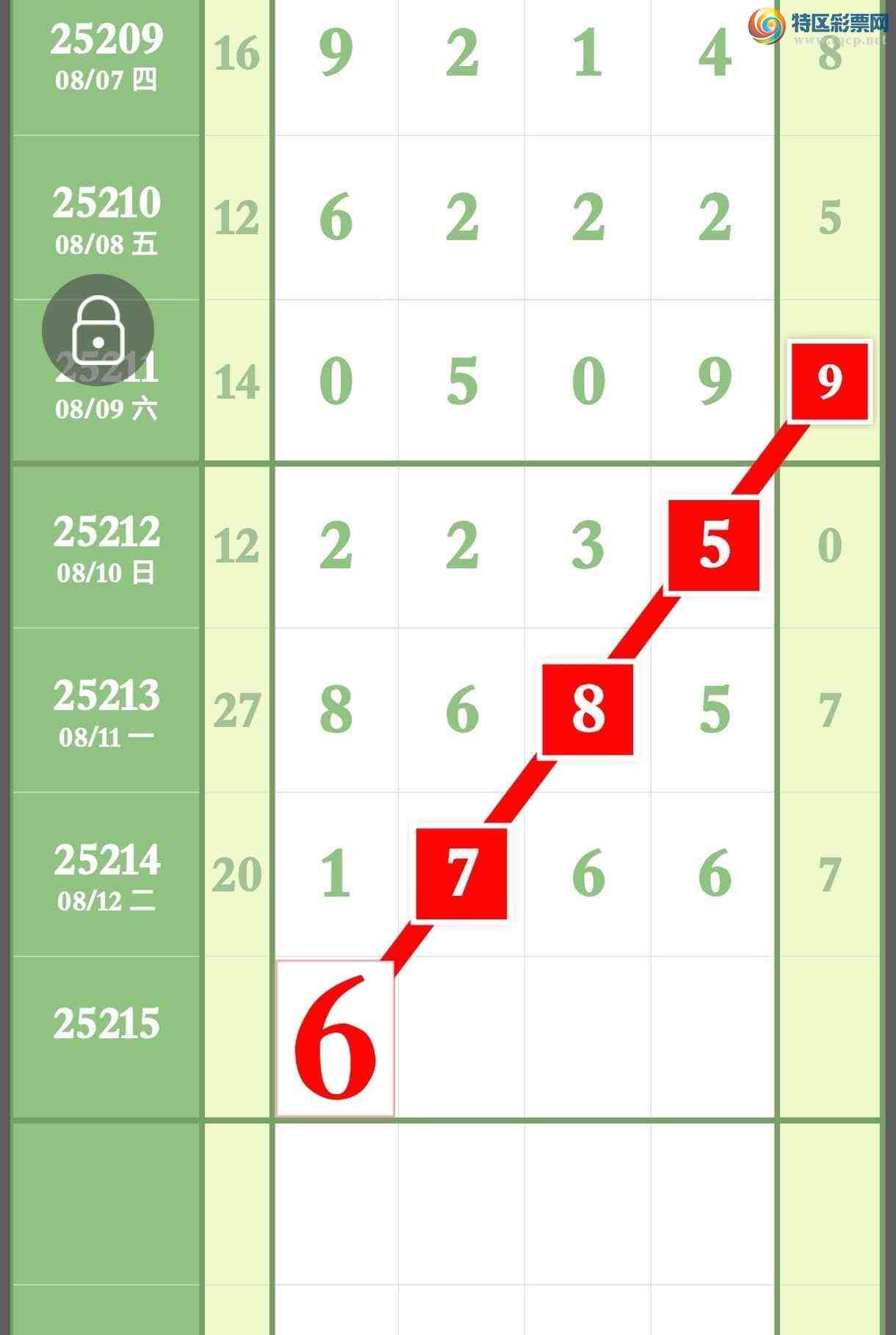Tap the lock icon overlay

[x=98, y=330]
